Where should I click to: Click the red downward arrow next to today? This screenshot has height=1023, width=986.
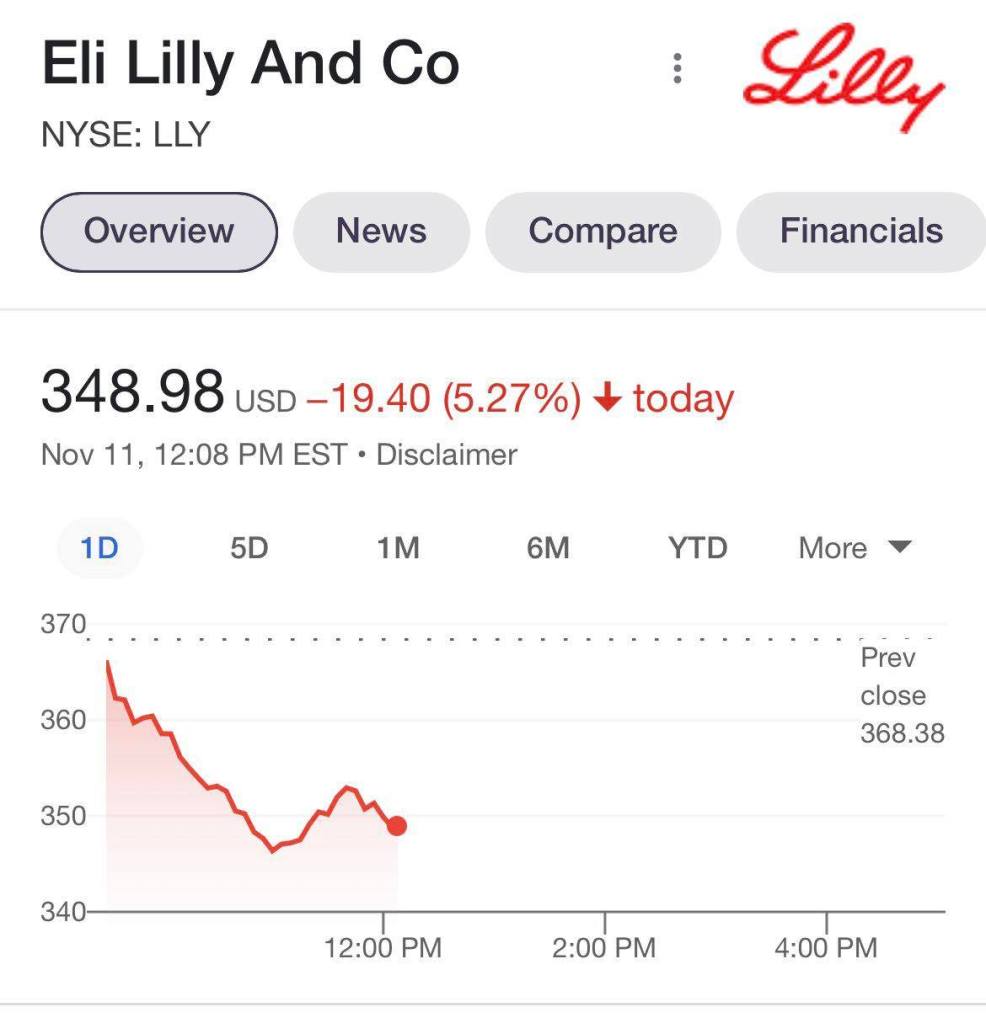coord(607,397)
